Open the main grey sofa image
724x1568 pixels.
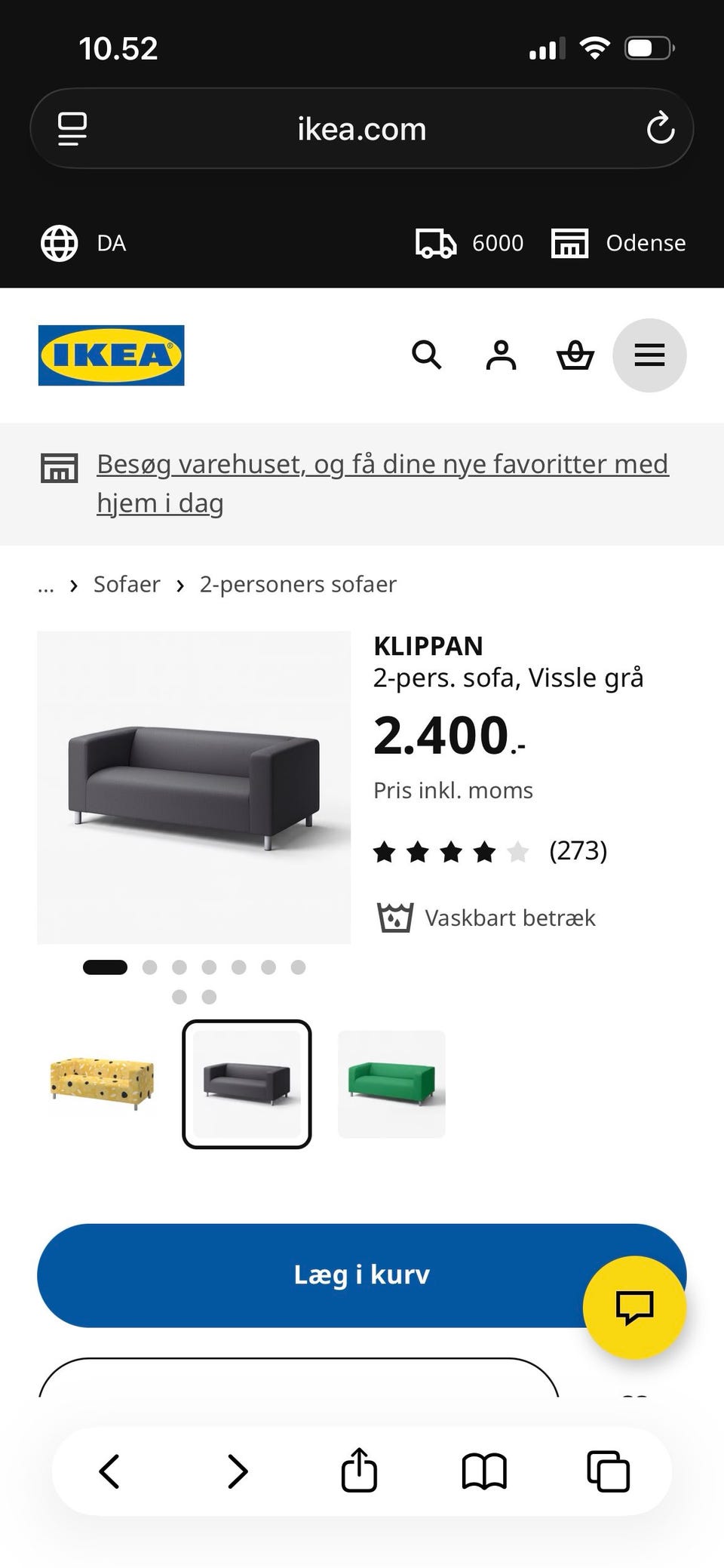(x=194, y=787)
